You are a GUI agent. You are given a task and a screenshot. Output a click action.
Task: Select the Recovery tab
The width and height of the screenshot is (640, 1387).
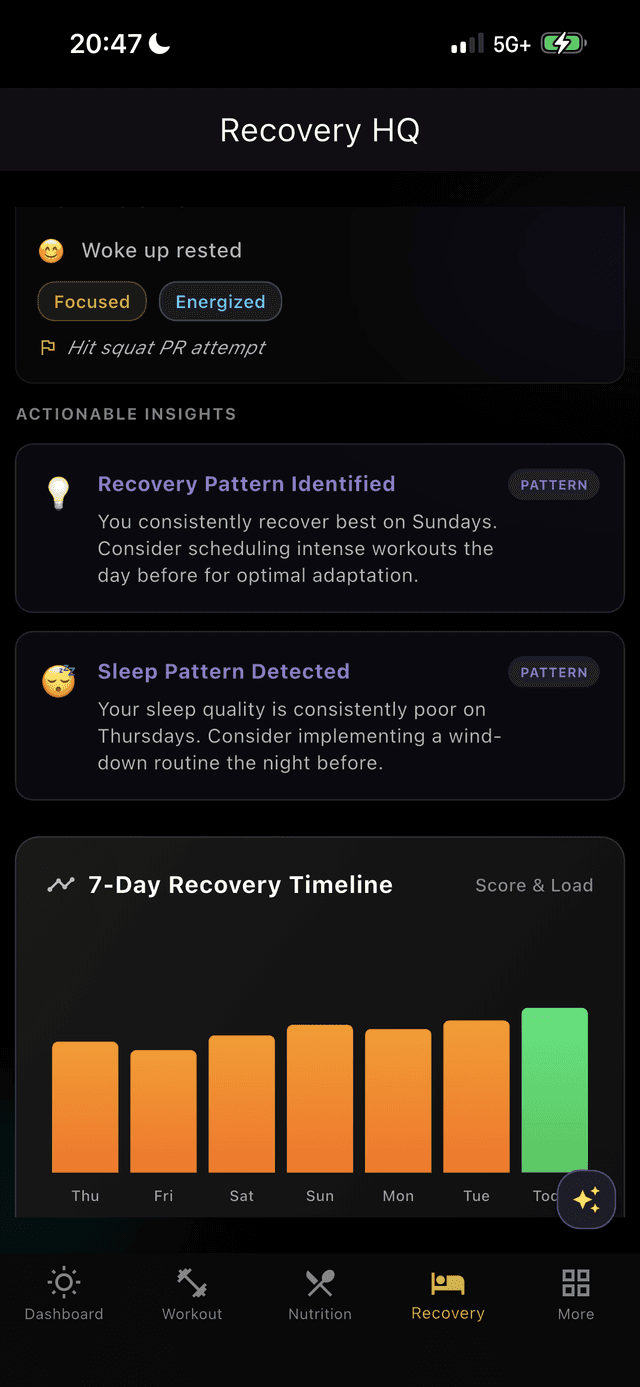point(448,1295)
